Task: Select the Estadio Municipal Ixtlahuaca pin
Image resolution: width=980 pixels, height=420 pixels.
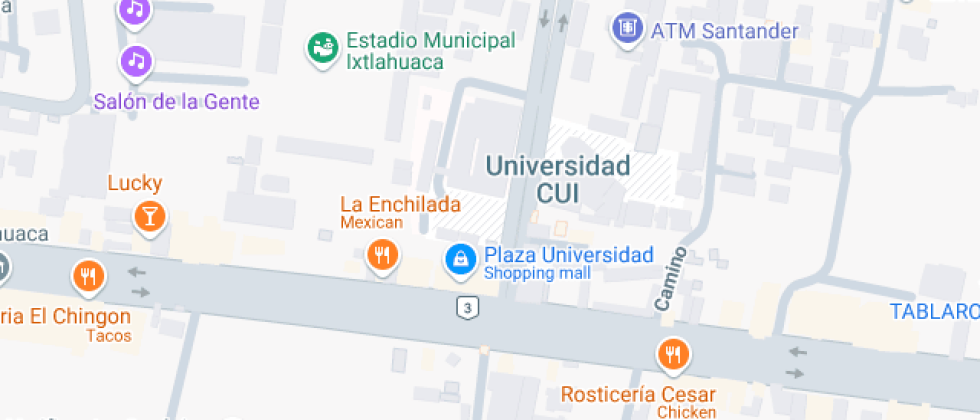Action: tap(322, 49)
